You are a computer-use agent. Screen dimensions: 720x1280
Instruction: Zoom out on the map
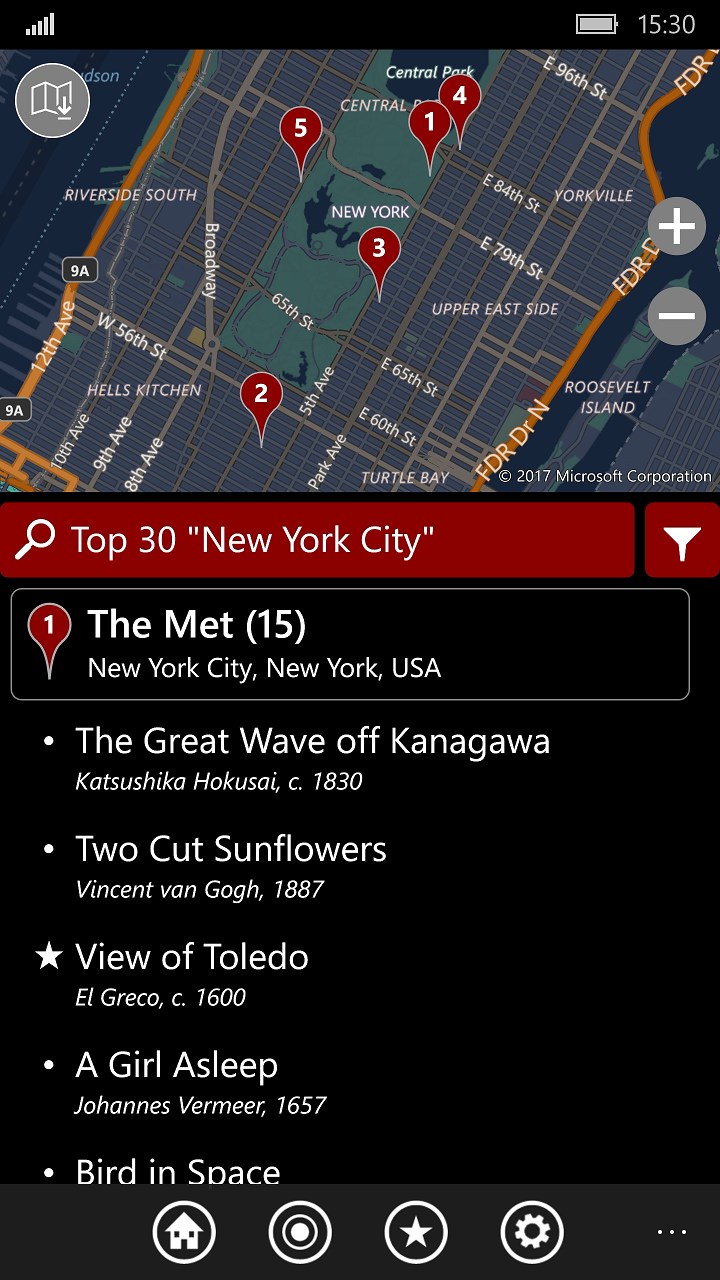tap(677, 316)
